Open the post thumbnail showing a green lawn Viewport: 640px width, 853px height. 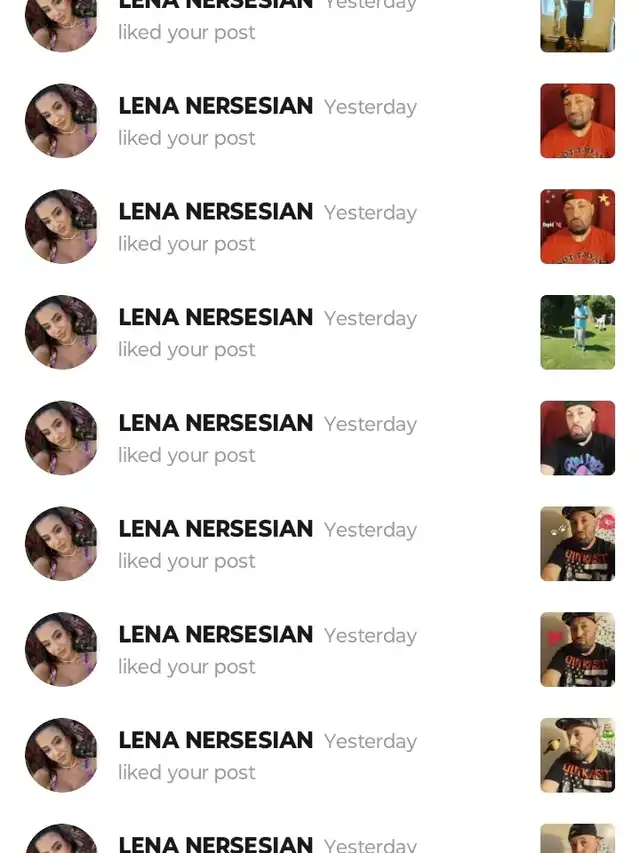[577, 332]
